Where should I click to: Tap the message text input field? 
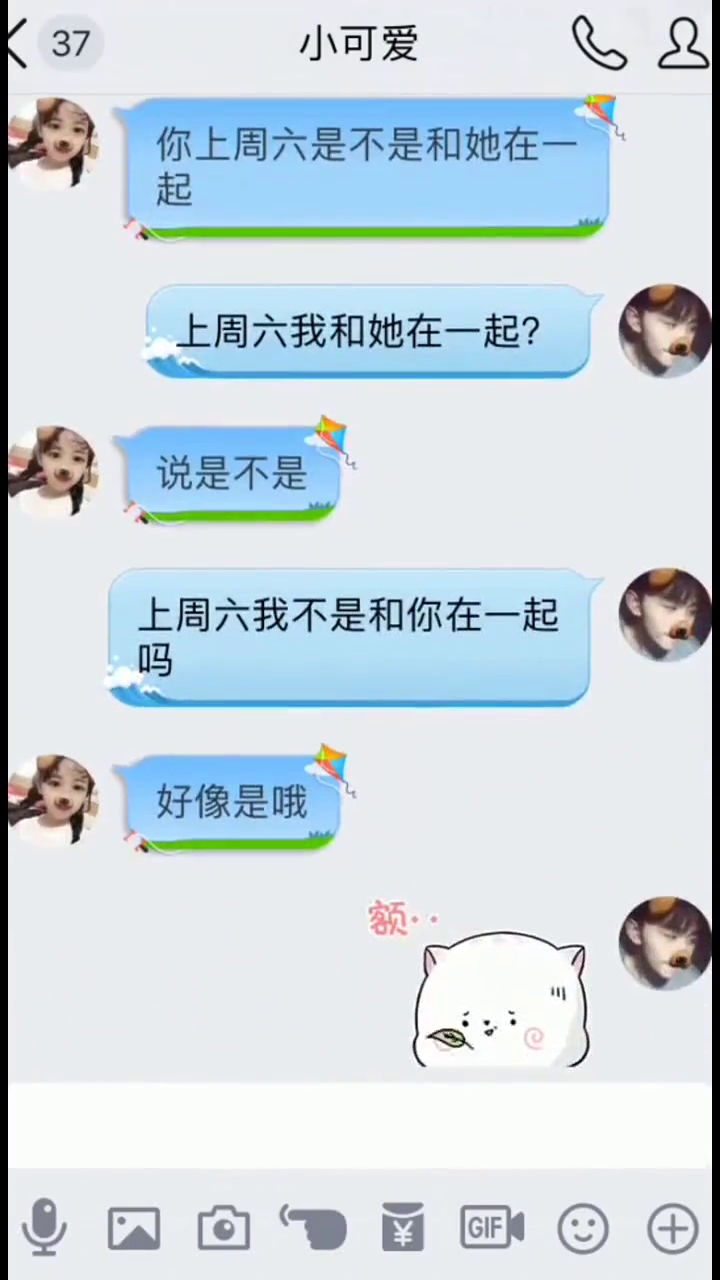[x=360, y=1125]
